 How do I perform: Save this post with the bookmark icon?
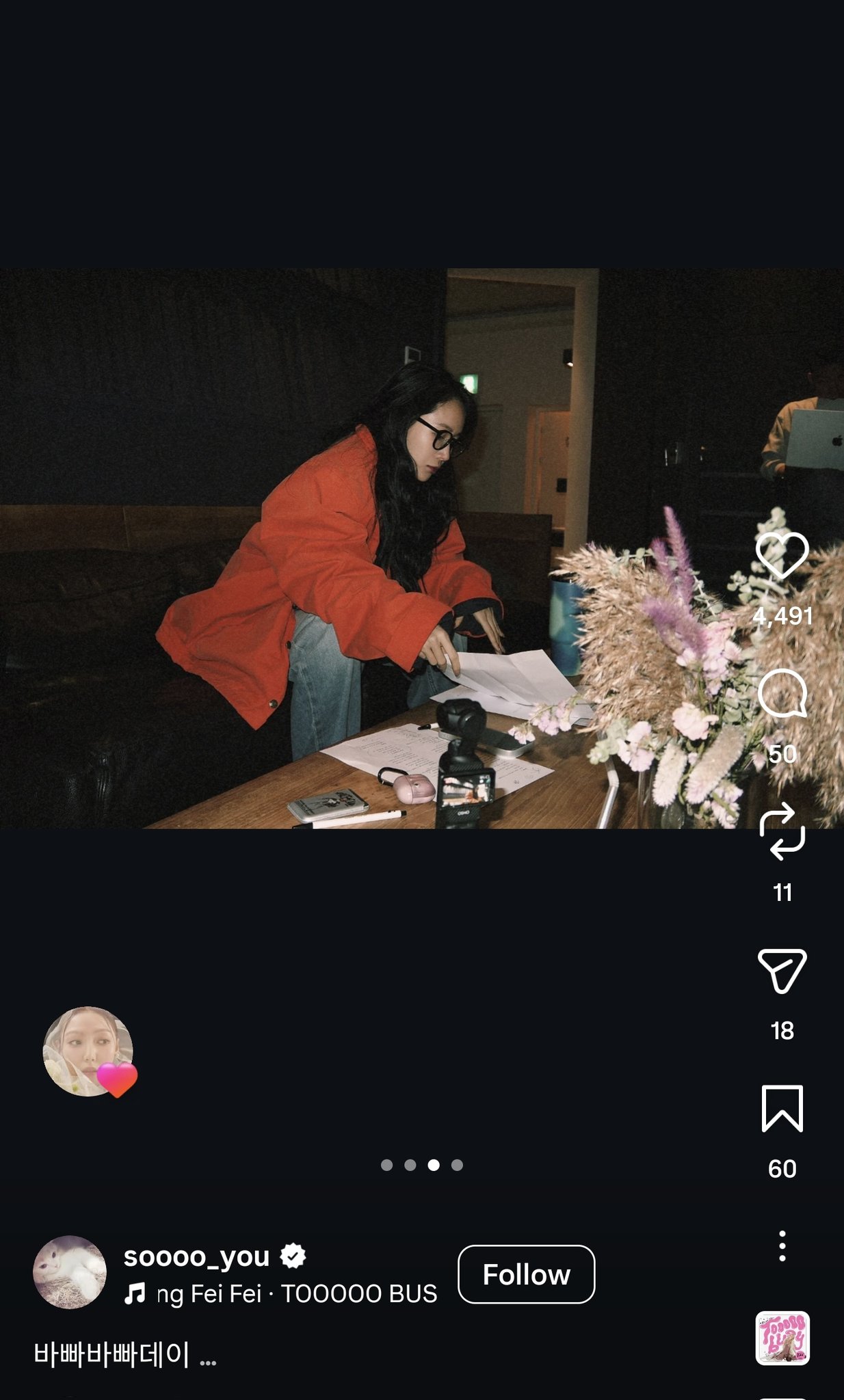click(x=782, y=1108)
